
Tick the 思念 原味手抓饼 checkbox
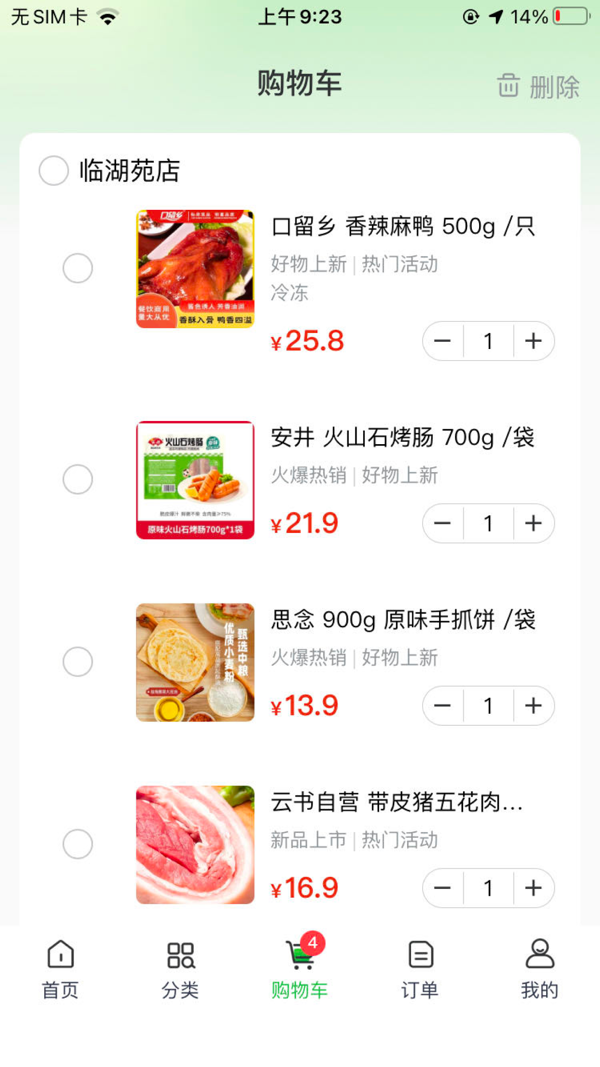78,662
